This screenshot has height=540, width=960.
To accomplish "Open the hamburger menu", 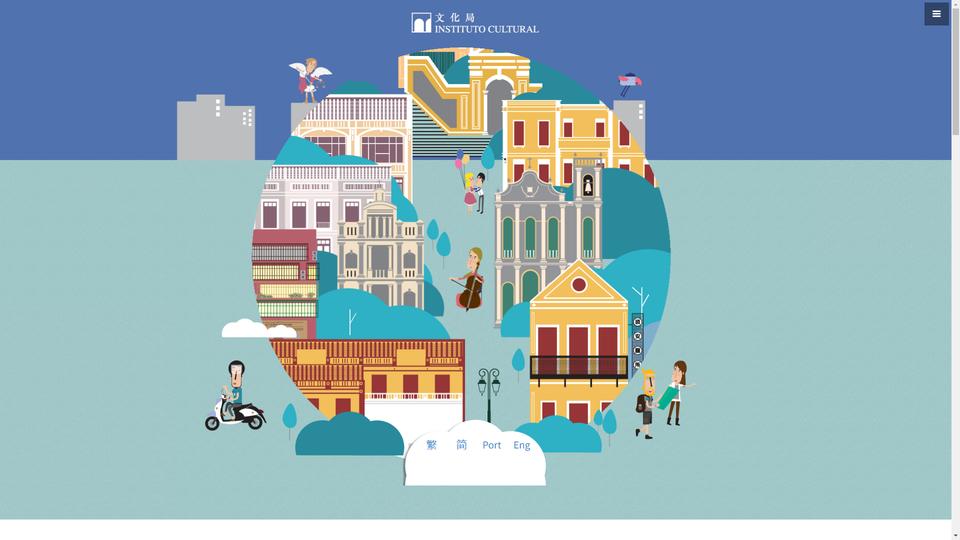I will (936, 14).
